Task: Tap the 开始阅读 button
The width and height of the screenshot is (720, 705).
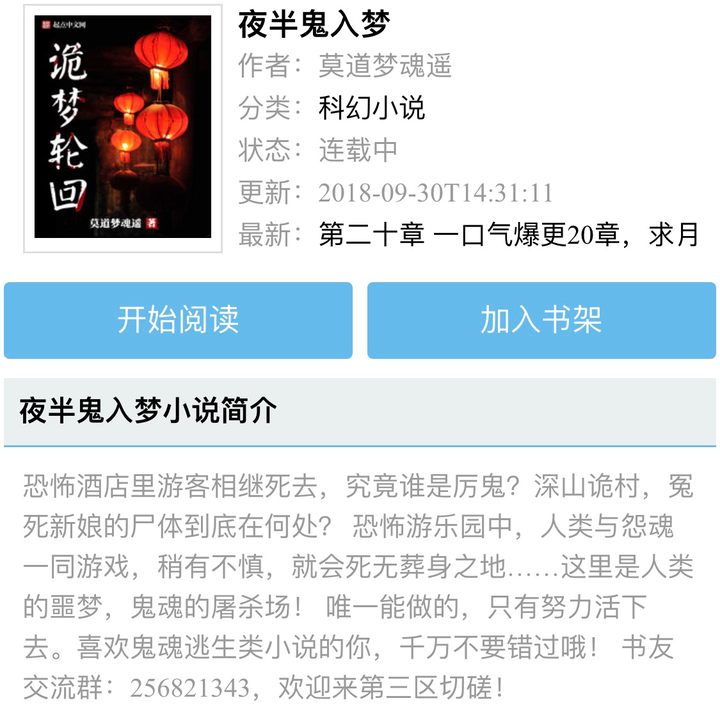Action: pyautogui.click(x=178, y=320)
